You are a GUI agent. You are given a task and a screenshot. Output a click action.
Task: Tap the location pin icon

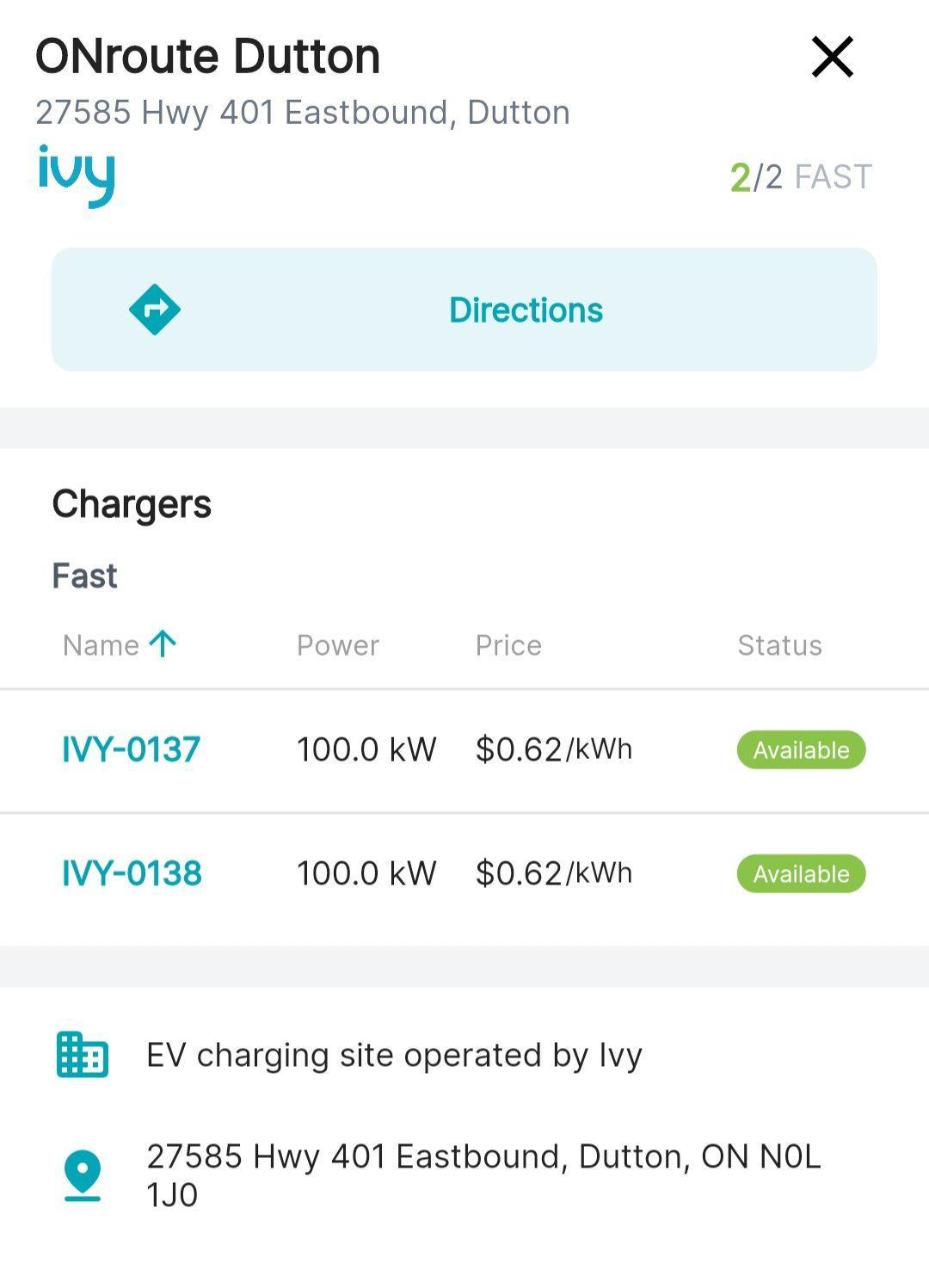(83, 1172)
